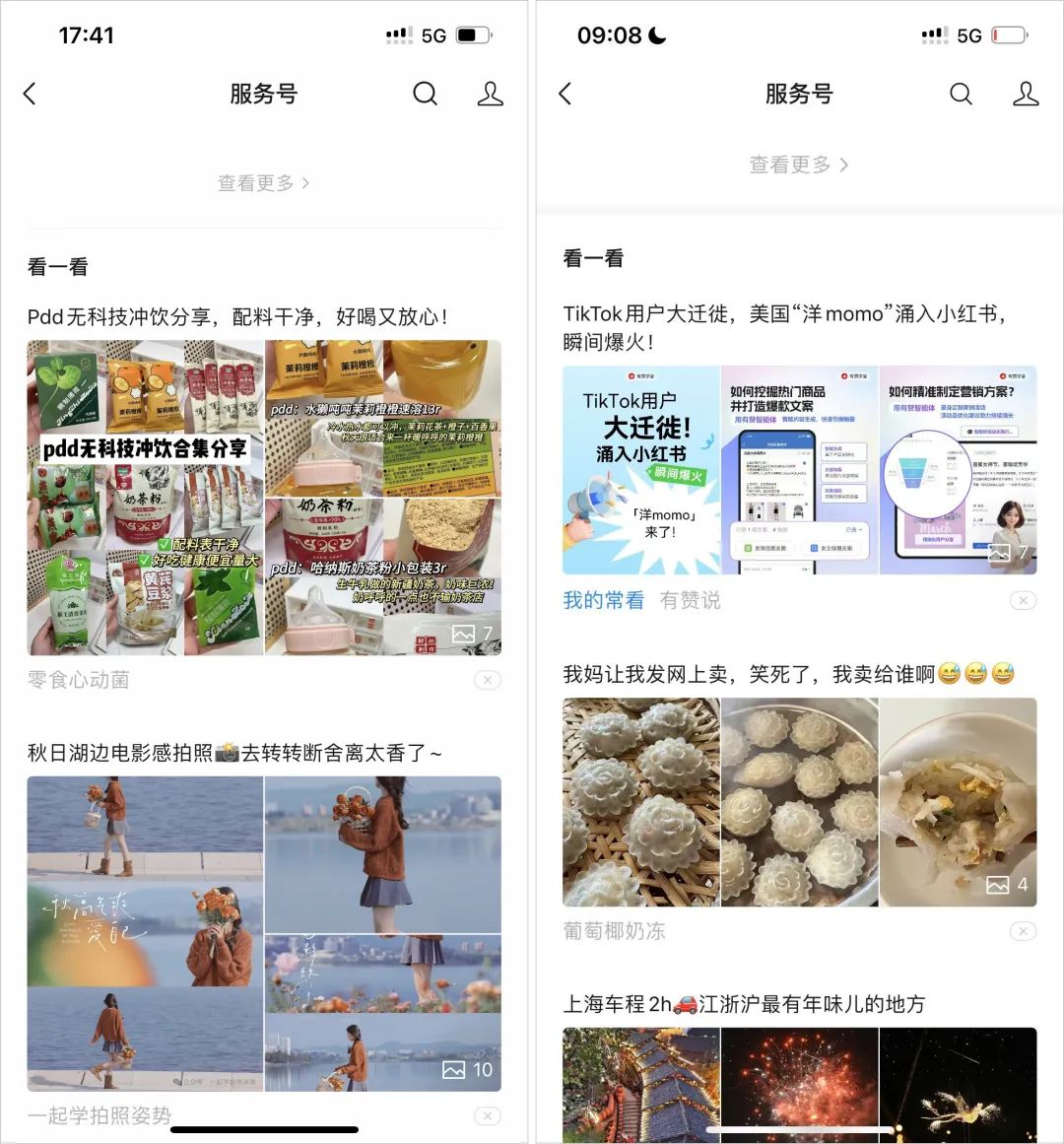Expand 查看更多 on the left screen
The width and height of the screenshot is (1064, 1144).
(x=262, y=182)
